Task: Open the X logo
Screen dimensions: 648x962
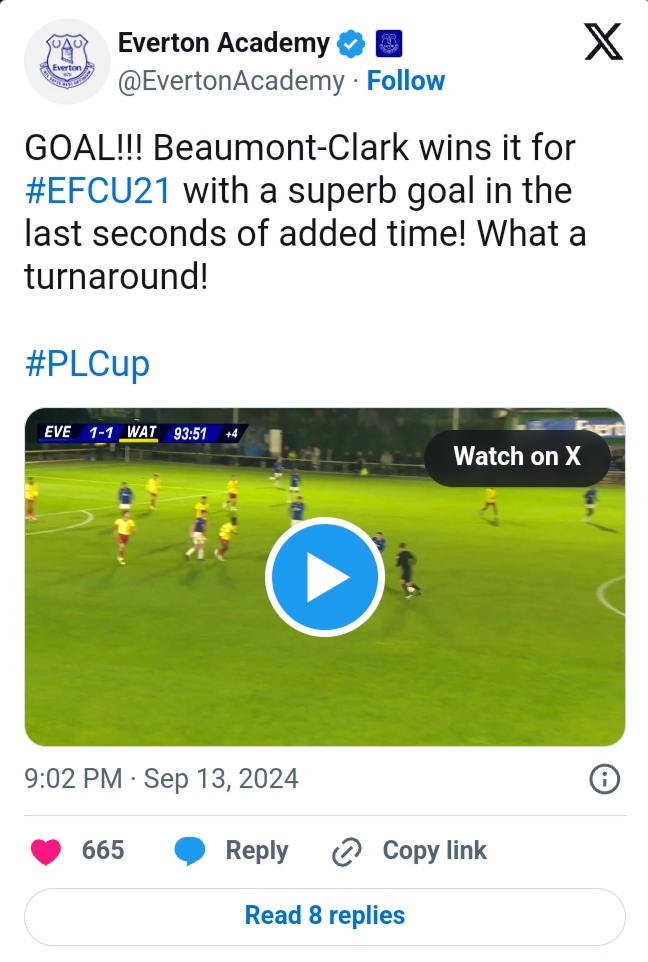Action: click(602, 44)
